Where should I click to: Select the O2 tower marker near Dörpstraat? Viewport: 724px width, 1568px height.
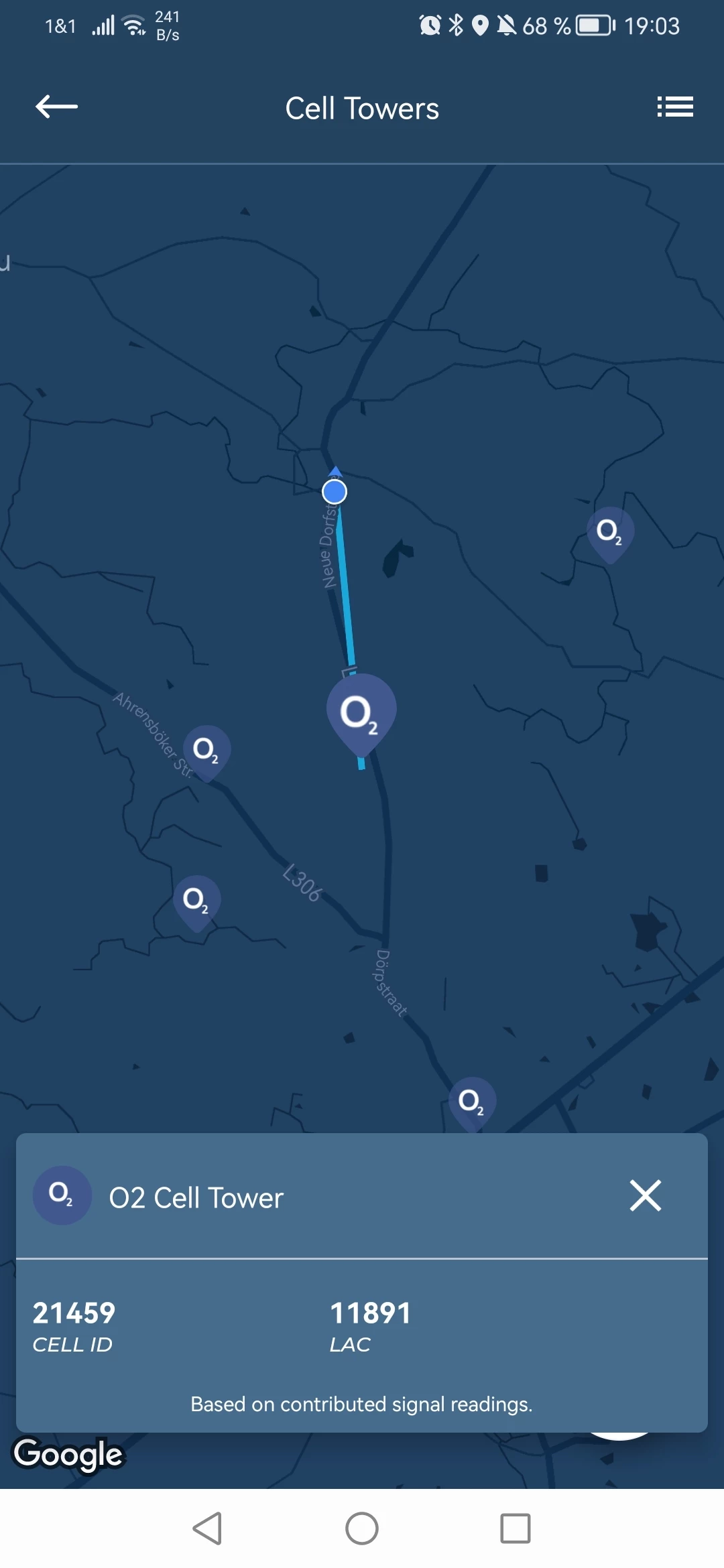tap(472, 1101)
